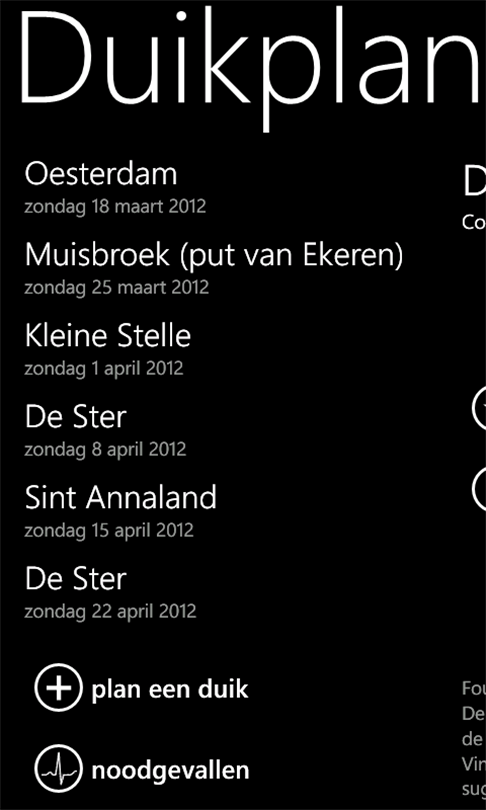View the Sint Annaland dive plan

pyautogui.click(x=120, y=512)
